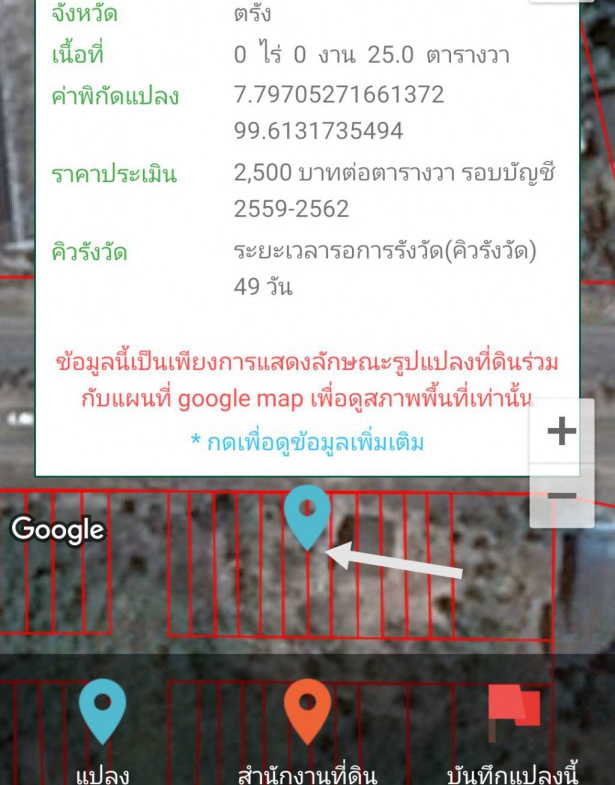Open the สำนักงานที่ดิน land office button
The image size is (615, 785).
307,728
